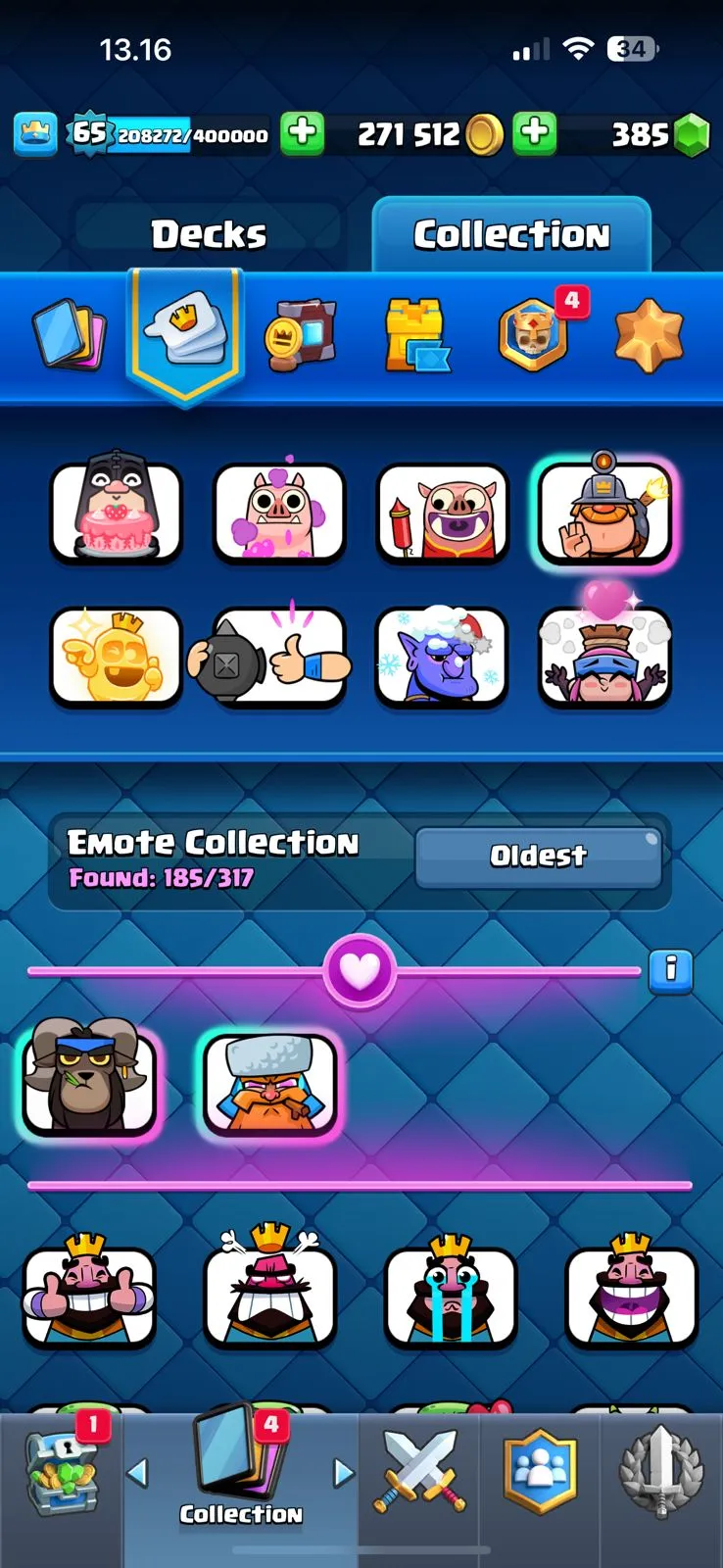Open the star points sub-tab

point(648,335)
